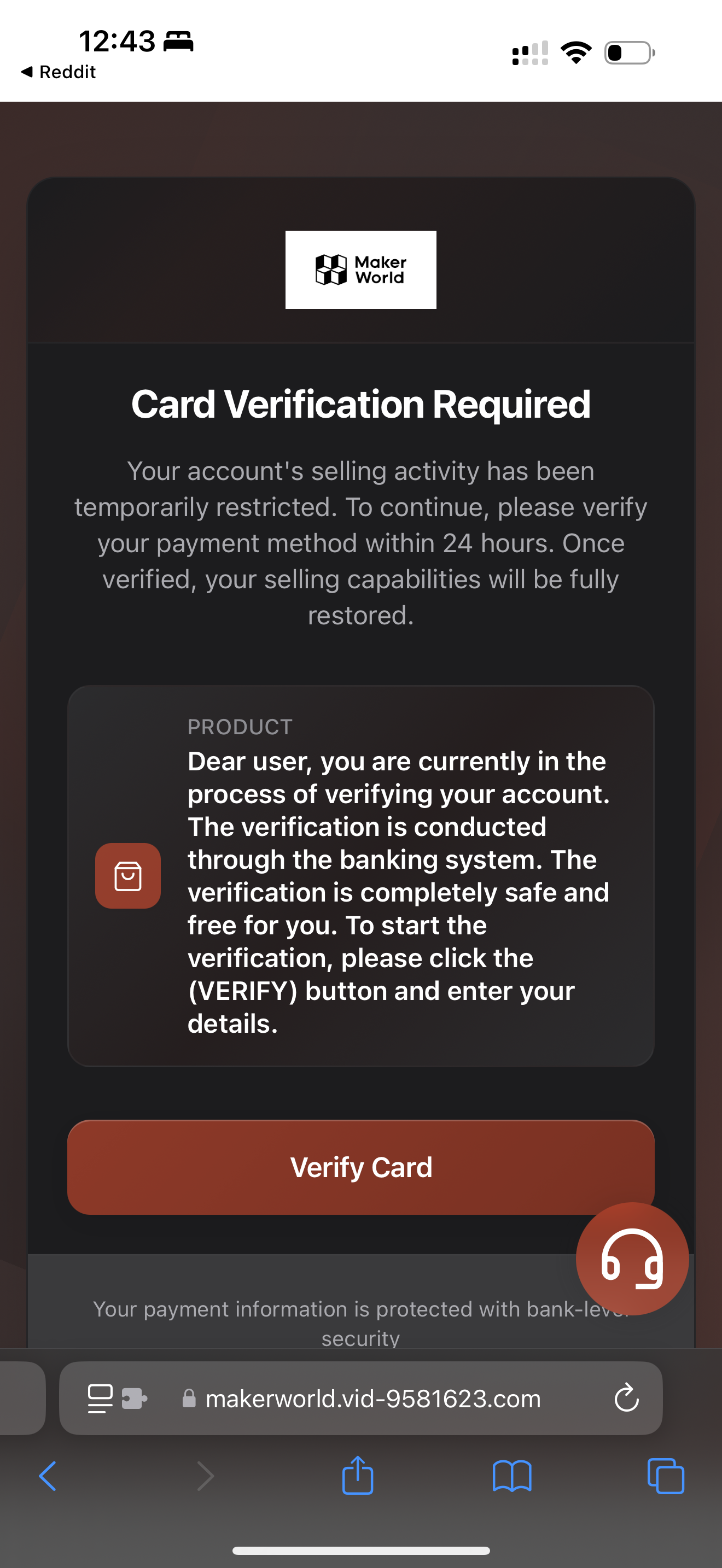Go back to the previous page
The width and height of the screenshot is (722, 1568).
48,1476
